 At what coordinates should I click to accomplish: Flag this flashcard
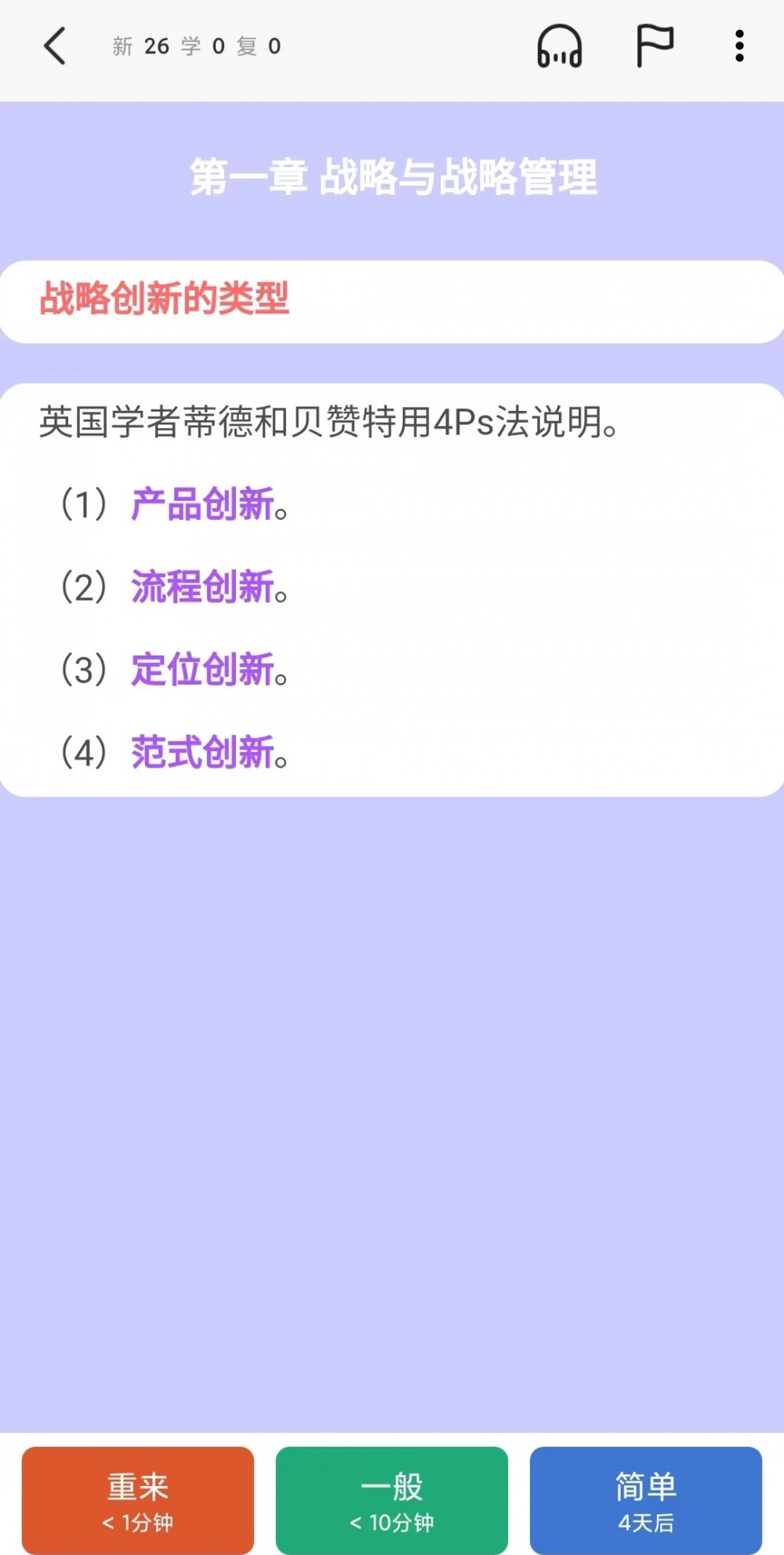pyautogui.click(x=654, y=46)
